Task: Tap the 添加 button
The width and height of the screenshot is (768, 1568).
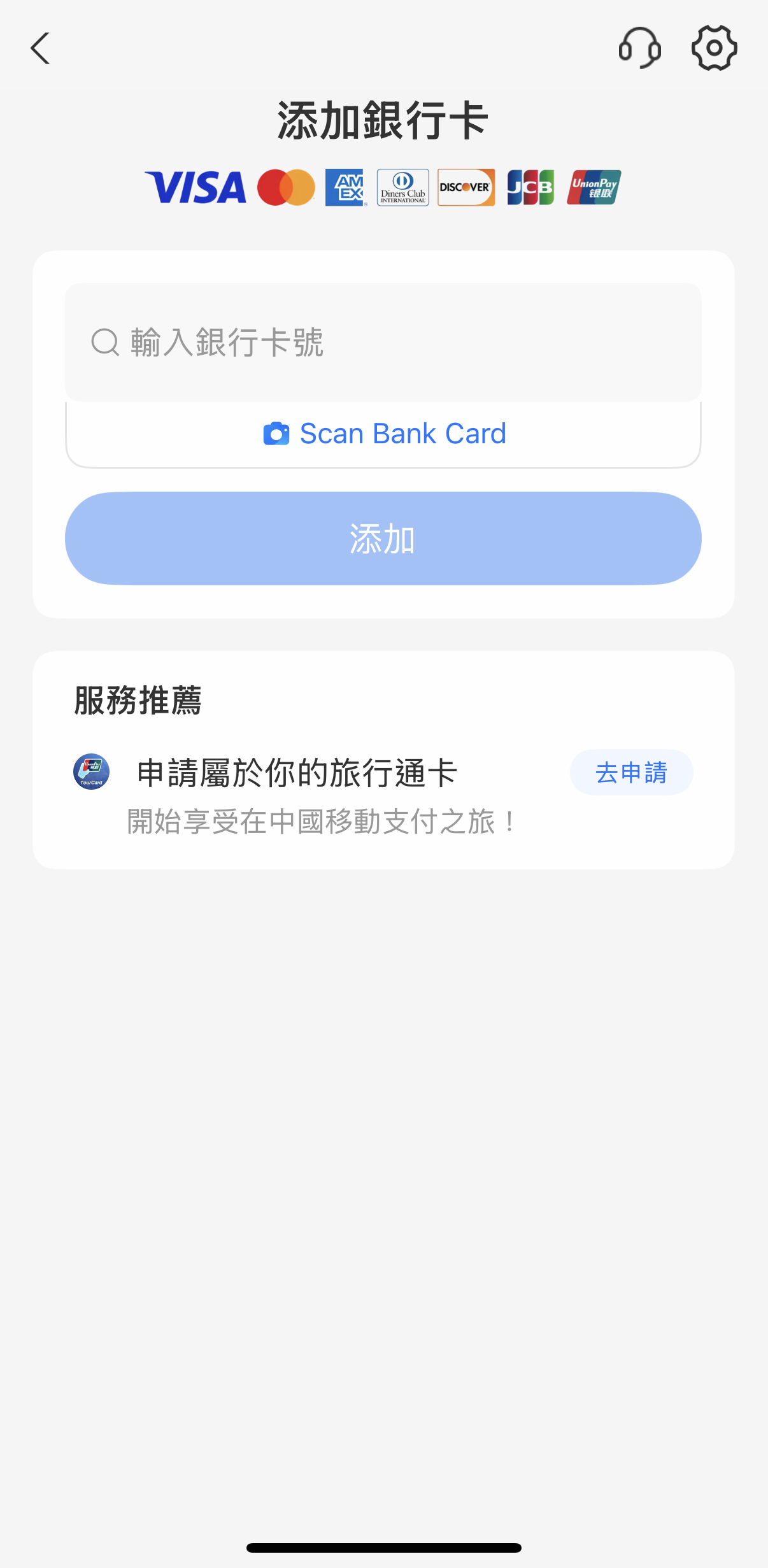Action: point(383,539)
